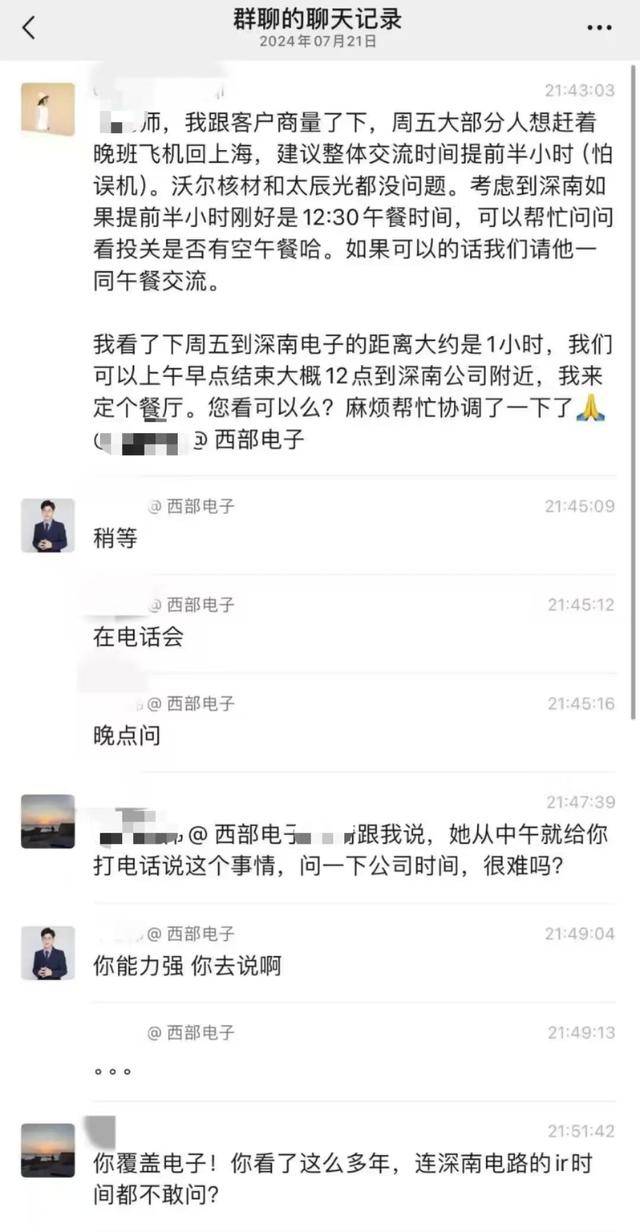Viewport: 640px width, 1232px height.
Task: Open the sender avatar beside the 21:43:03 message
Action: tap(48, 108)
